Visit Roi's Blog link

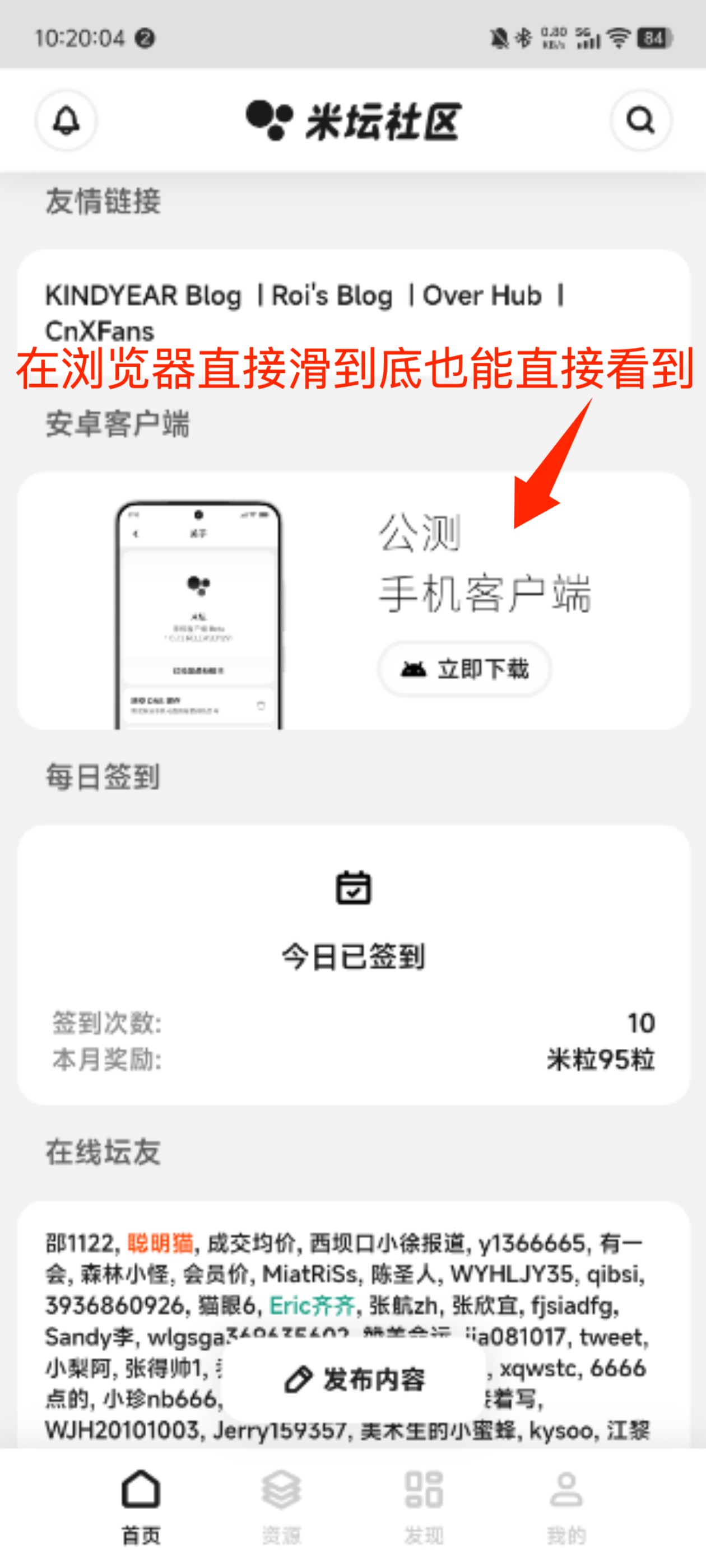(x=331, y=296)
